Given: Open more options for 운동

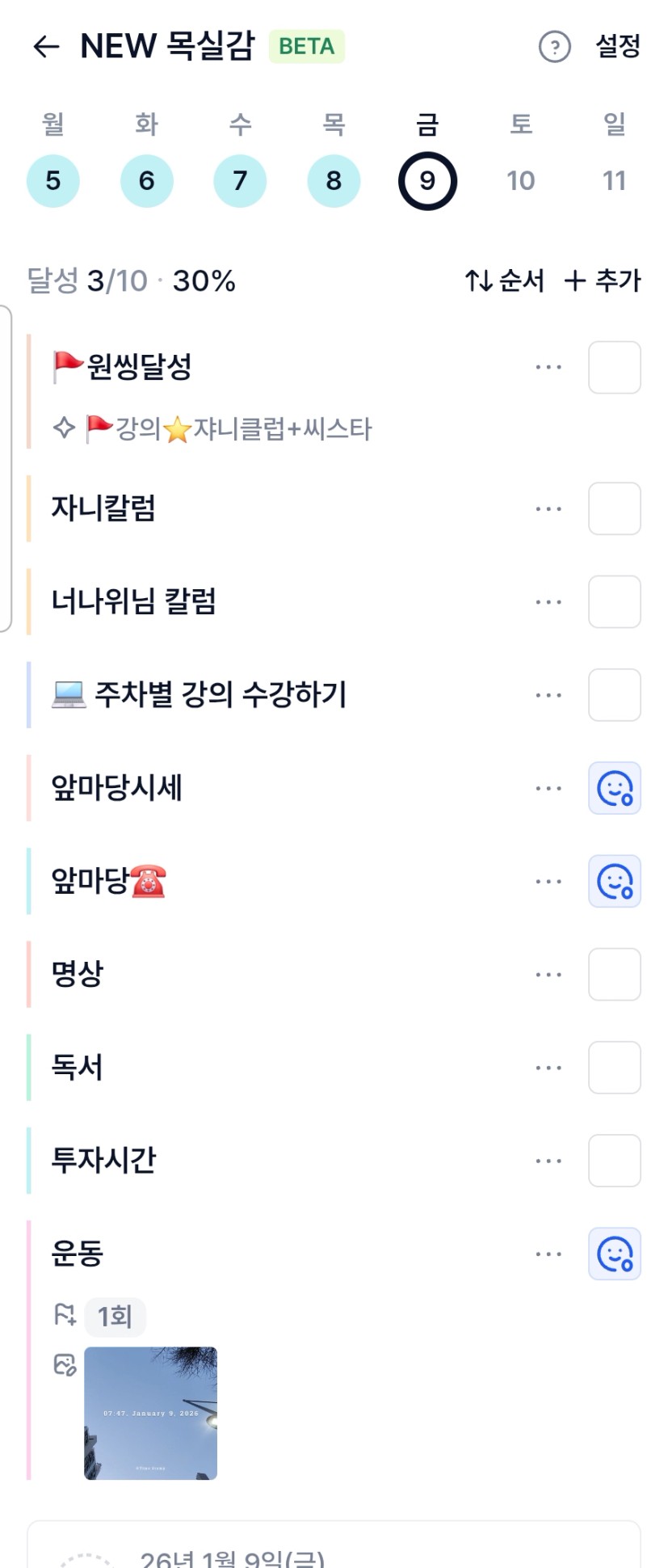Looking at the screenshot, I should point(548,1254).
